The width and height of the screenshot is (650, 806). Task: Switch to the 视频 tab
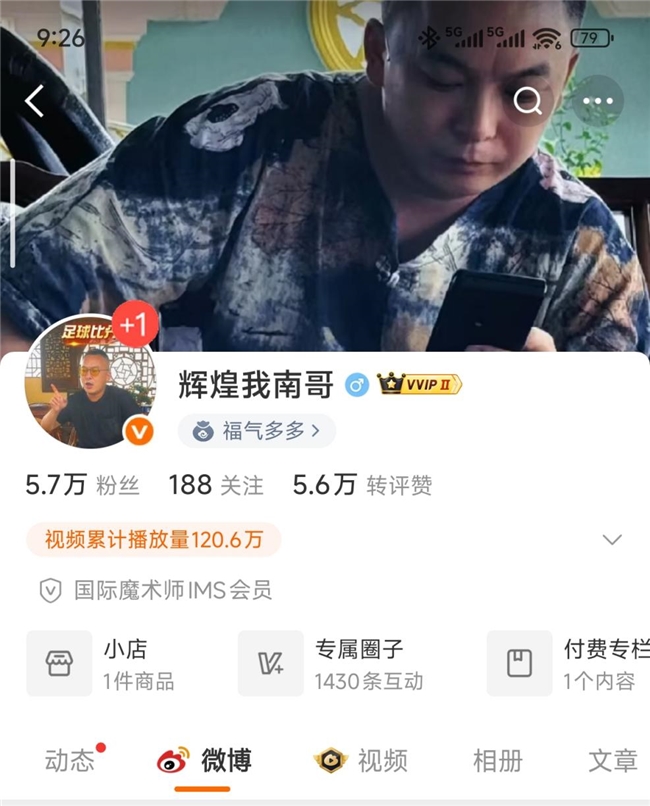click(361, 761)
